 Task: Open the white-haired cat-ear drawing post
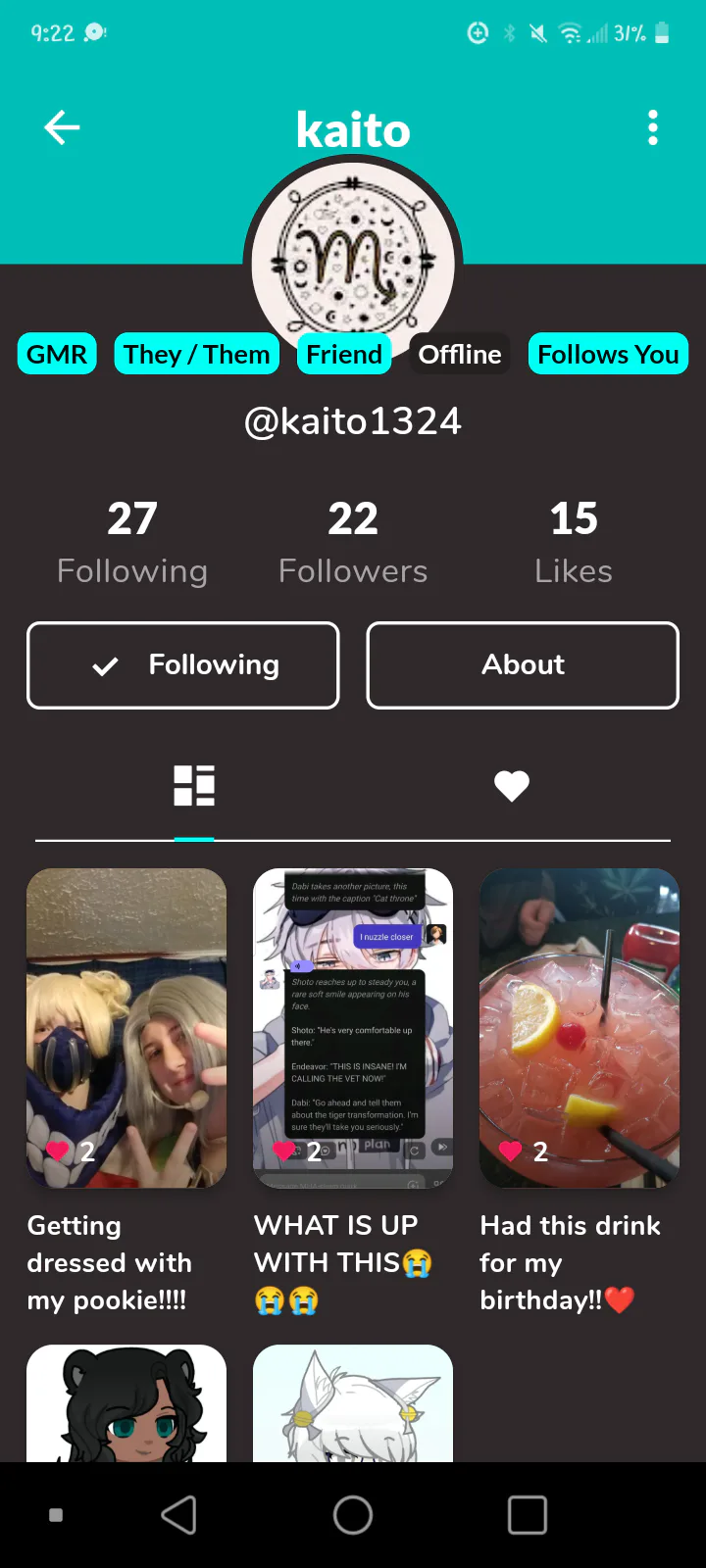[x=353, y=1403]
